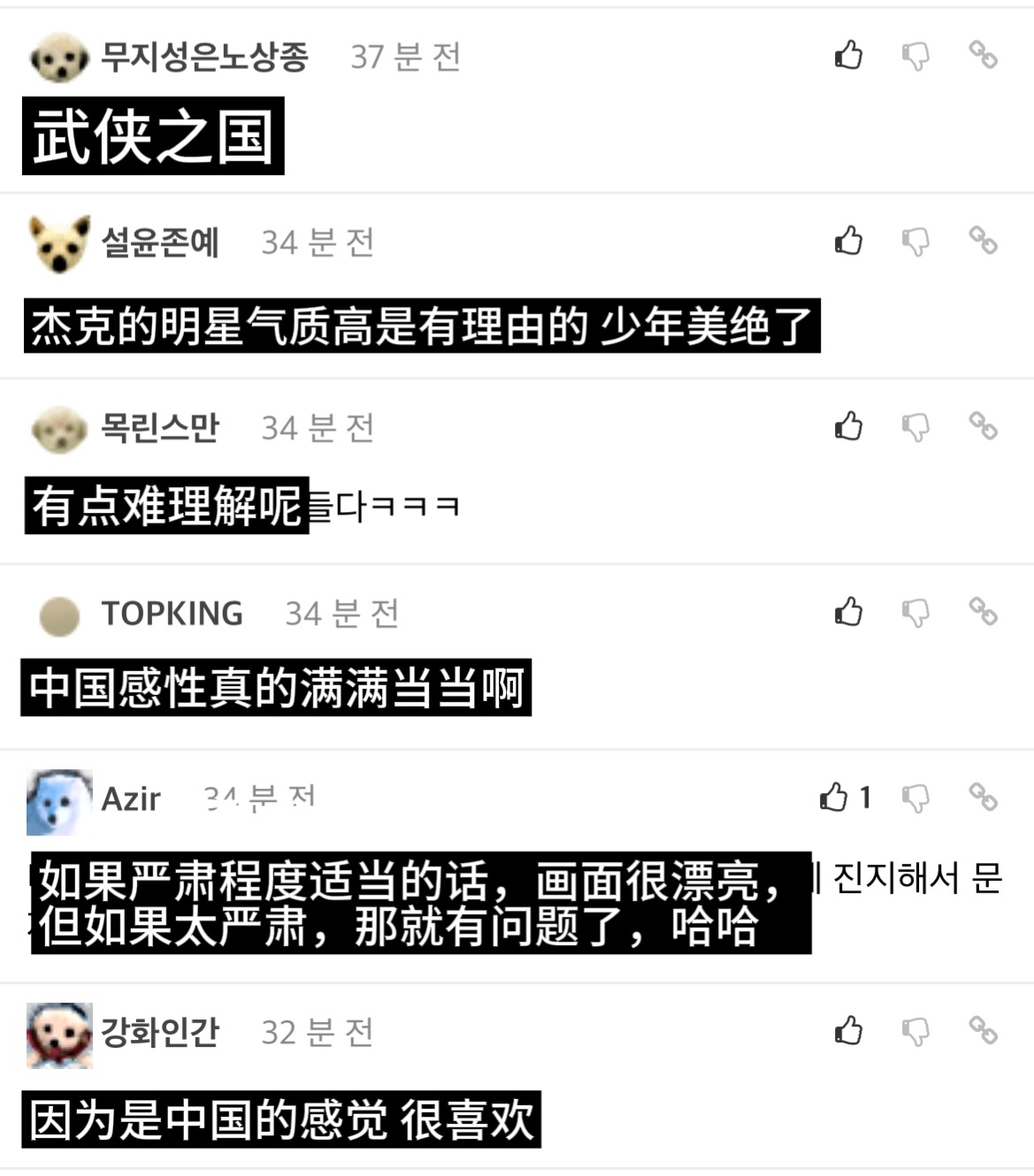Viewport: 1034px width, 1176px height.
Task: Like the comment by 무지성은노상종
Action: (848, 55)
